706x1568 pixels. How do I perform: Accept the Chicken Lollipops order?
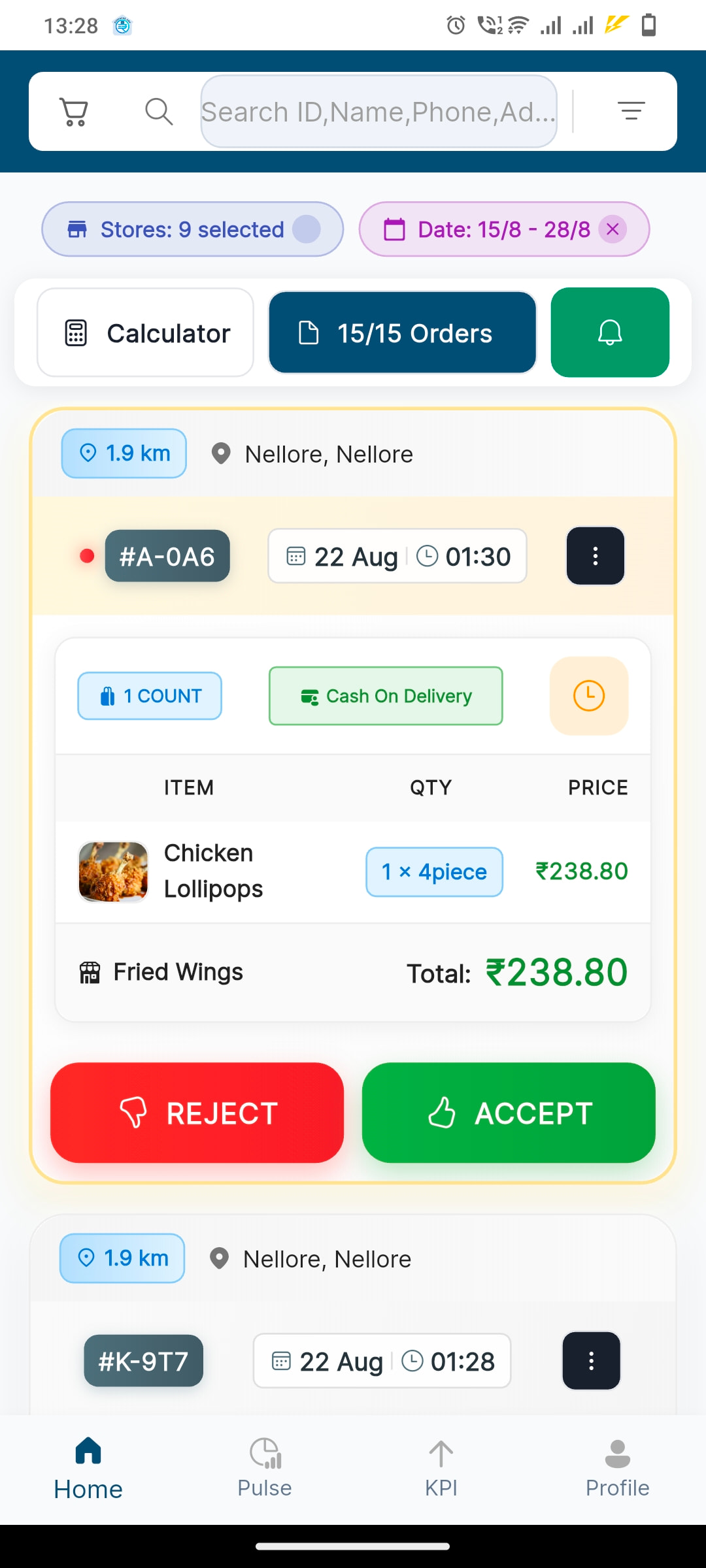point(508,1112)
